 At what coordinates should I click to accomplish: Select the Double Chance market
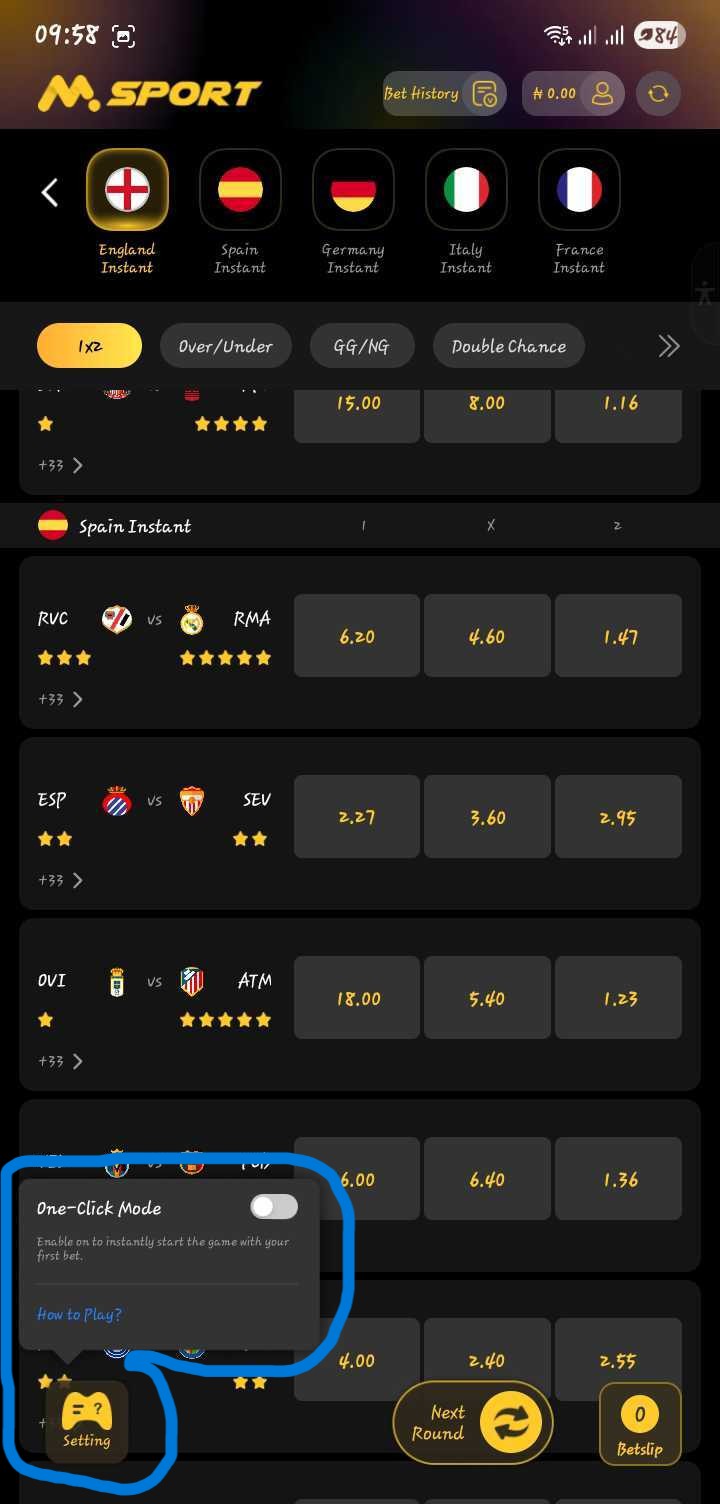point(508,346)
